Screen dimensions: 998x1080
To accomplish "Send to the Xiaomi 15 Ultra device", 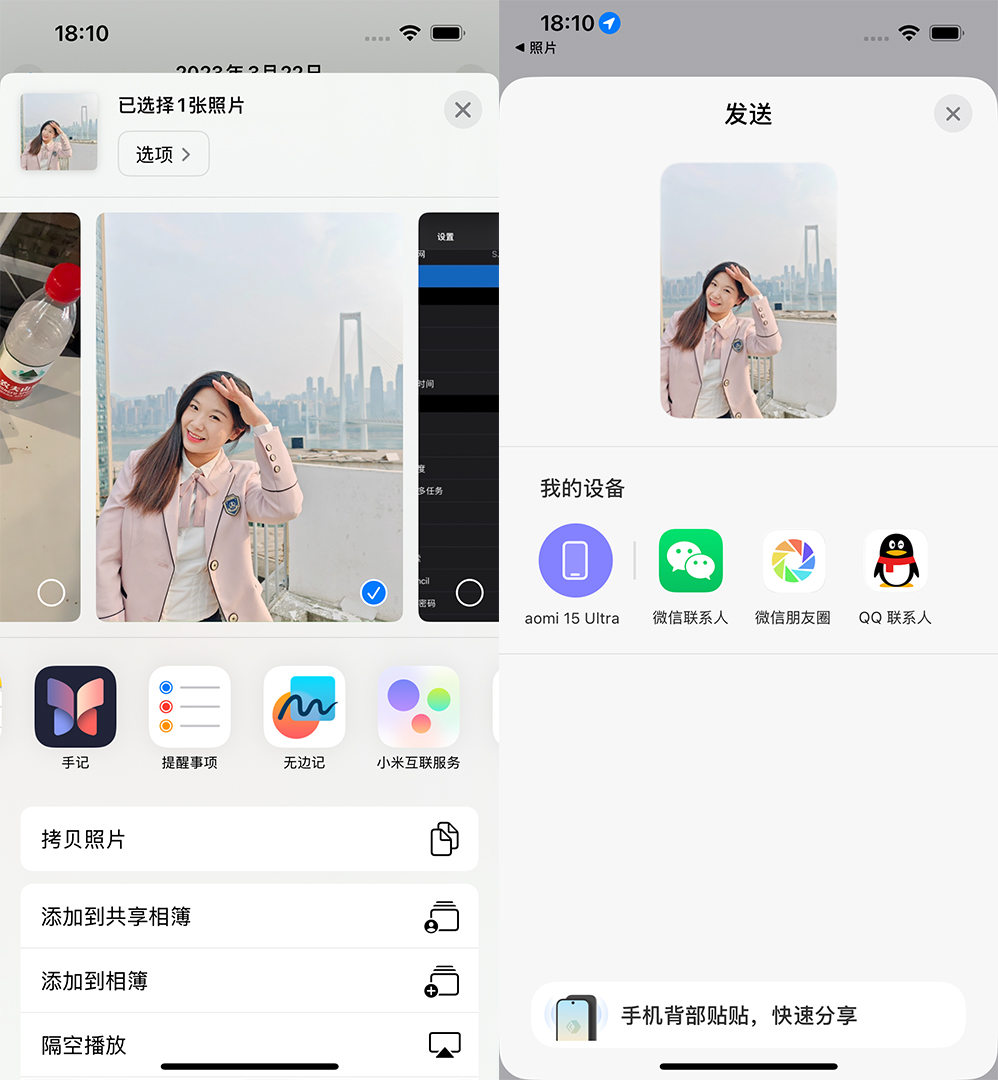I will 575,561.
